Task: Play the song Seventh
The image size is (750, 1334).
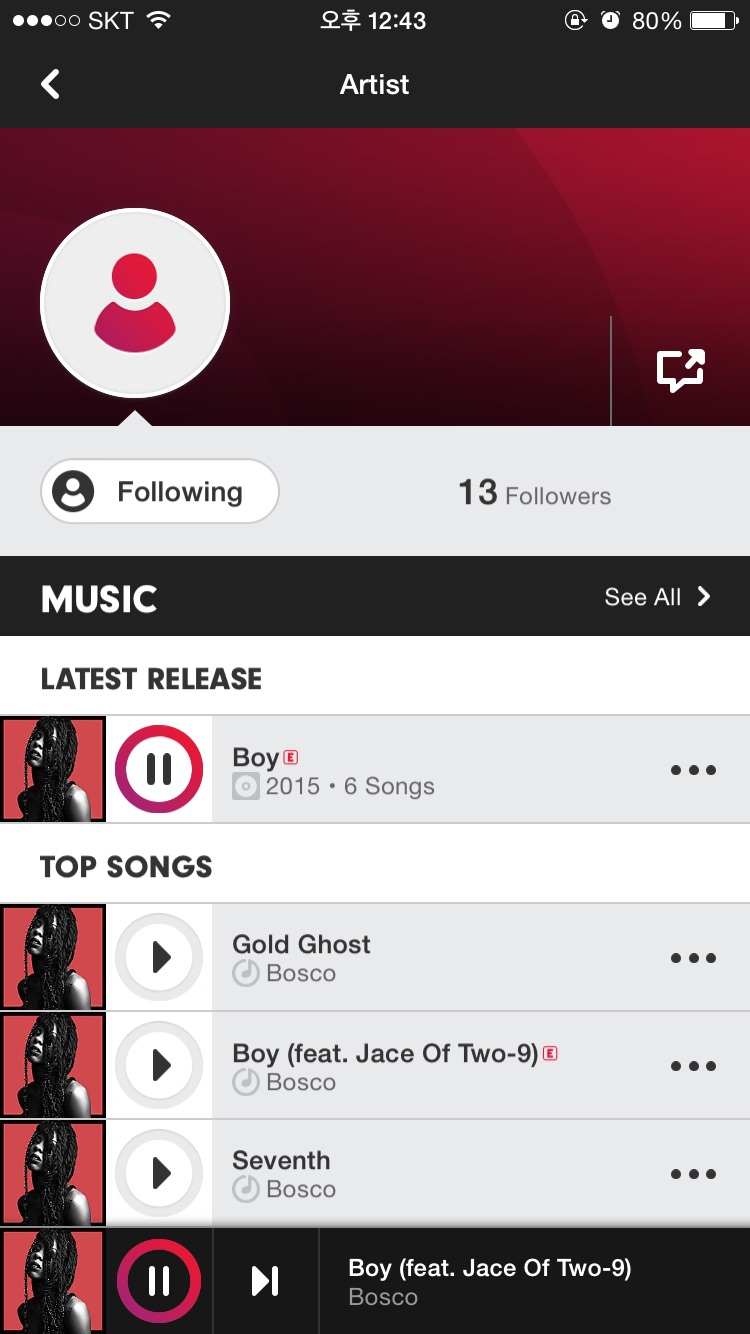Action: tap(159, 1173)
